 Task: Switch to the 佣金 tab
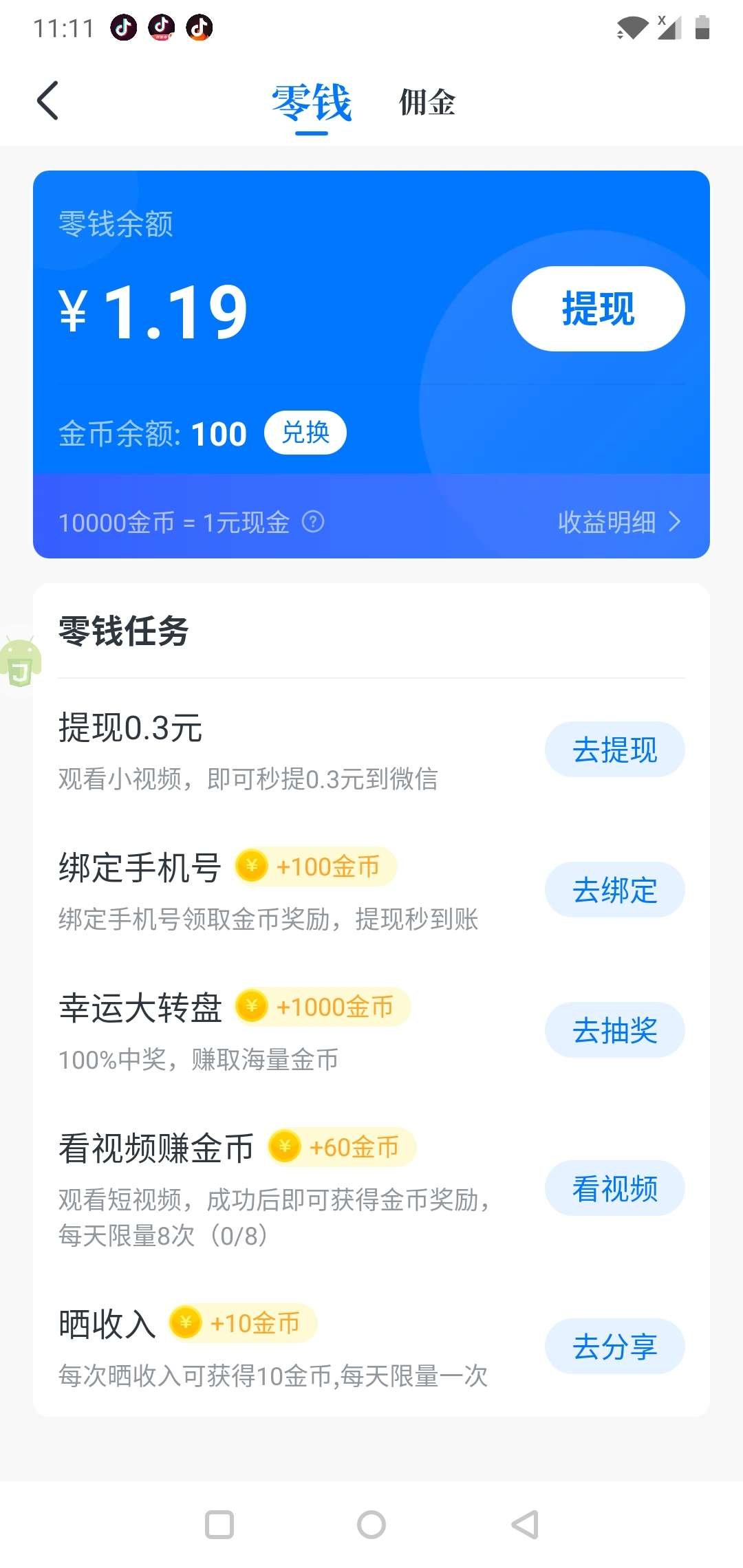click(427, 103)
